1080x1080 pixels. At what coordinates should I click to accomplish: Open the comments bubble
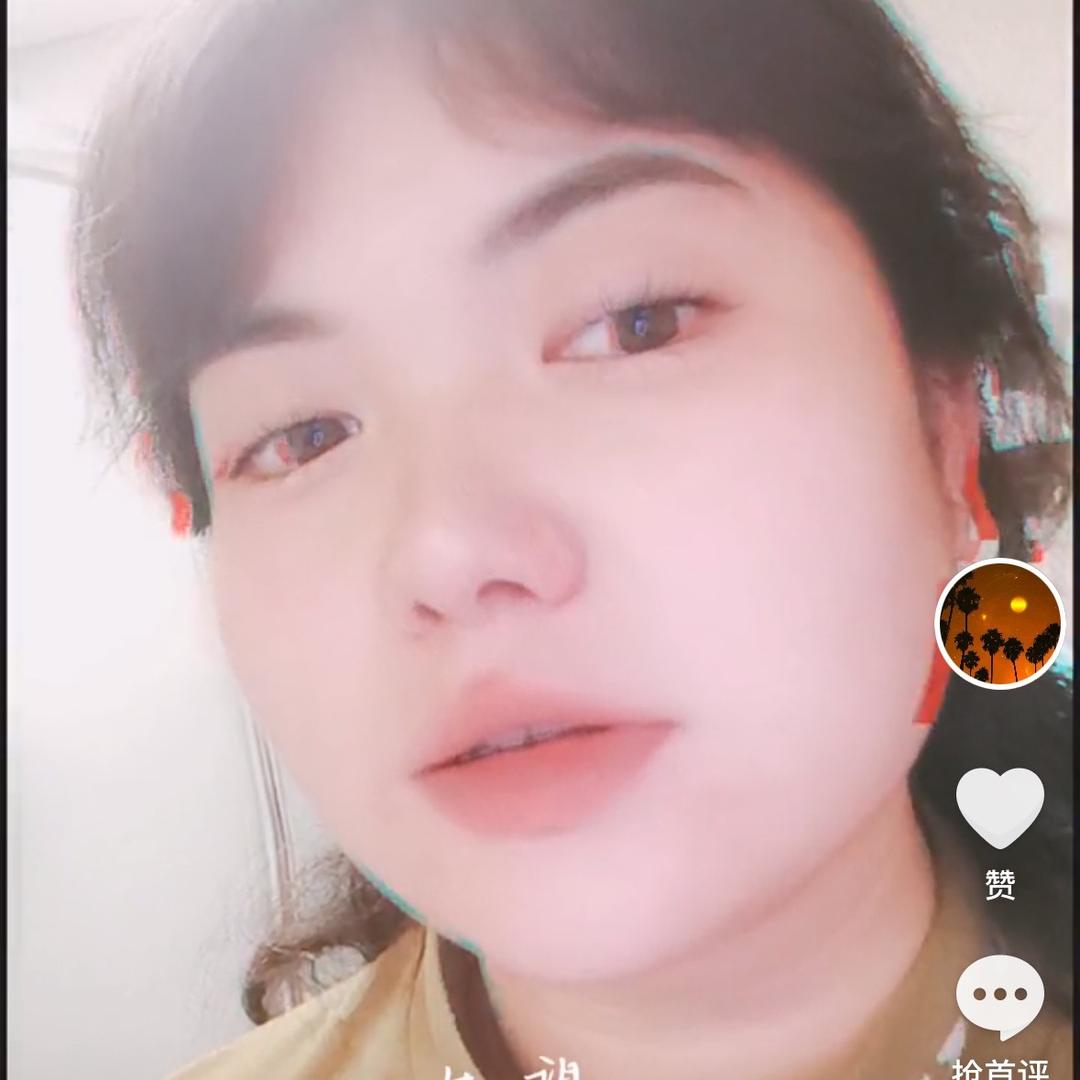coord(999,996)
